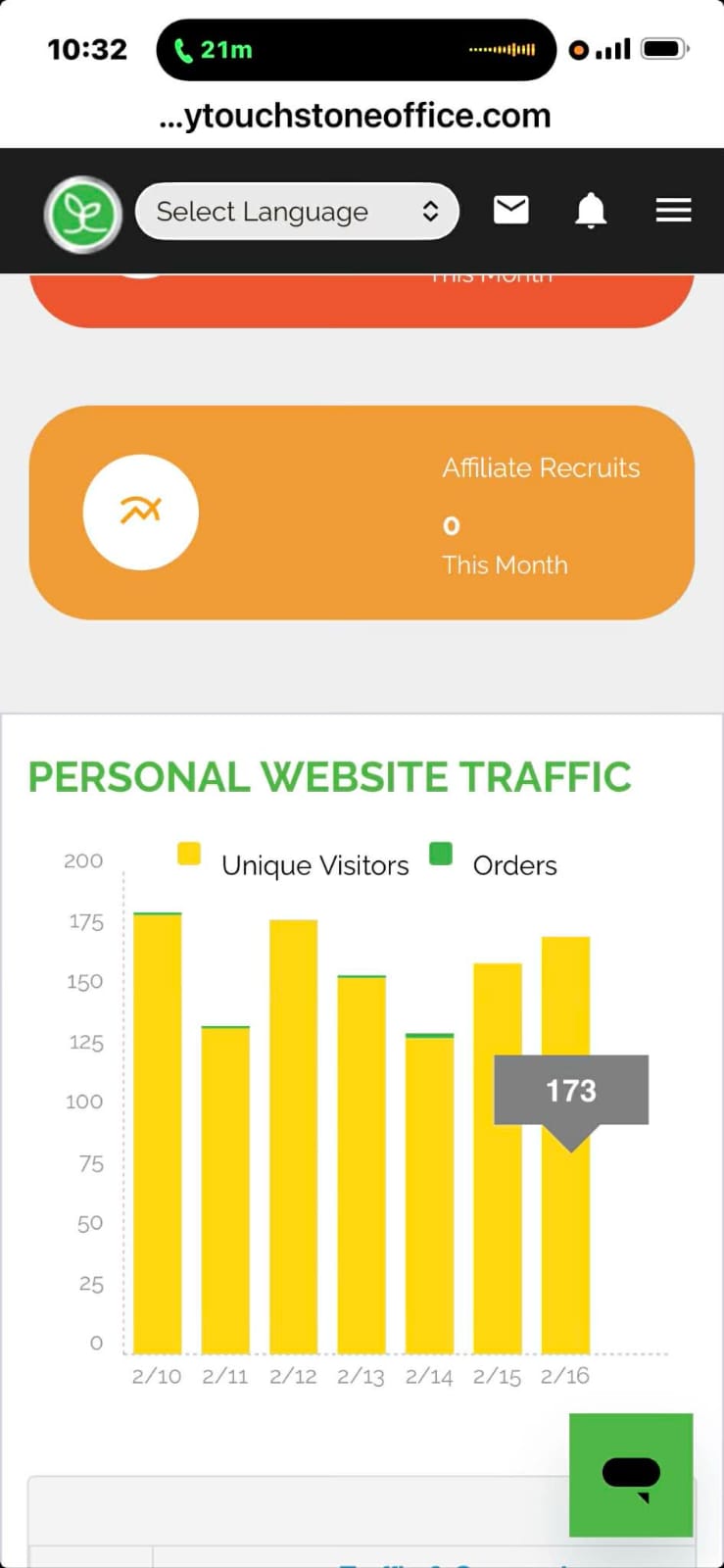
Task: Tap the website address bar
Action: (x=355, y=117)
